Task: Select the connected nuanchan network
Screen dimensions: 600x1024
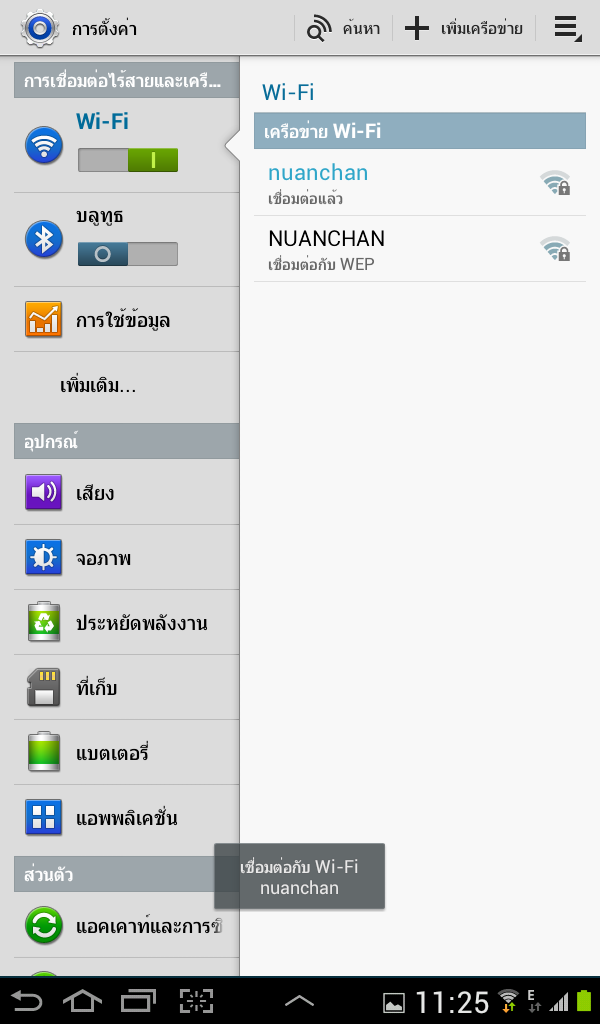Action: (x=418, y=183)
